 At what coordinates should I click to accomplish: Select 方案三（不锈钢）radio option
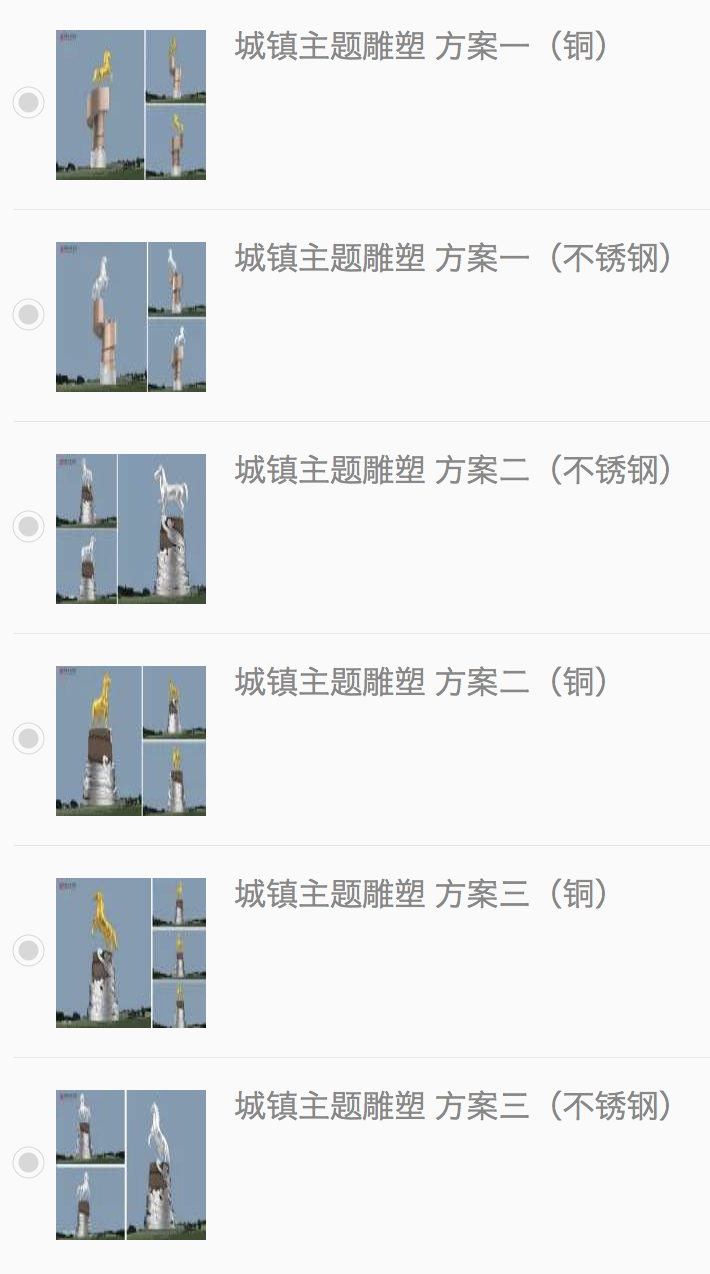pos(28,1163)
